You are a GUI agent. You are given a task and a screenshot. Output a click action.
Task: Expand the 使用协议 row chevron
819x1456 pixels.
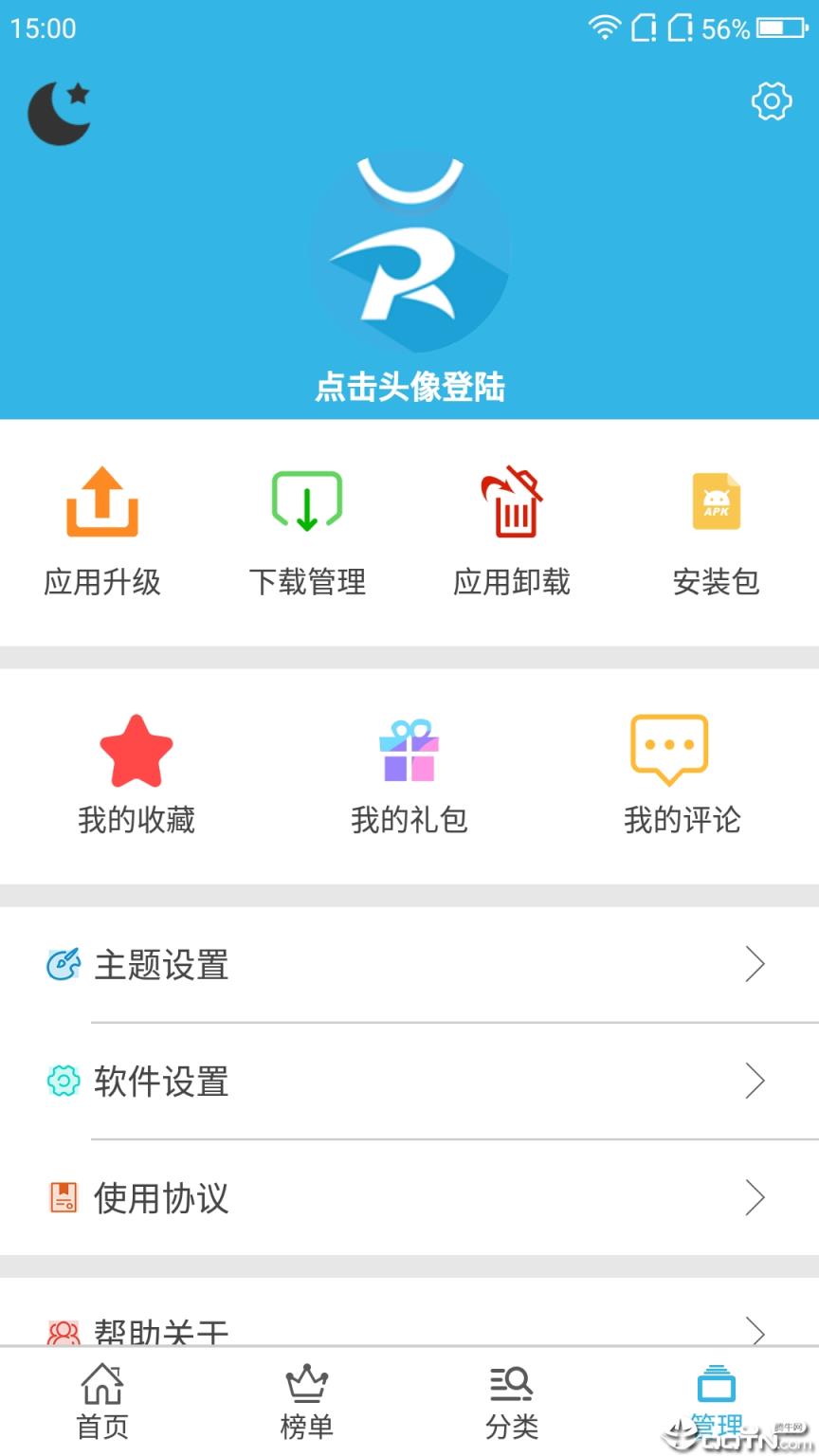(755, 1199)
